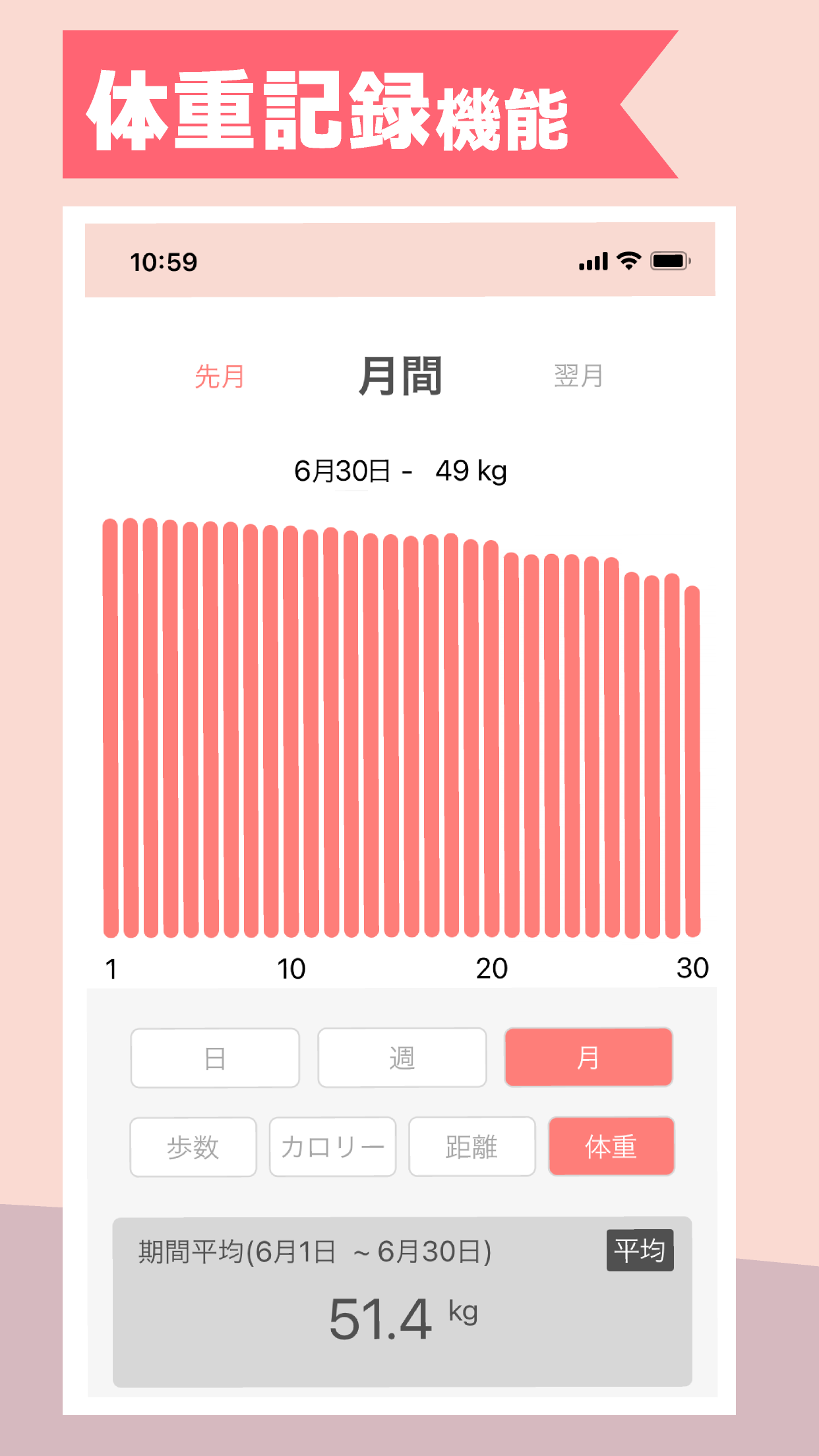The image size is (819, 1456).
Task: Select the 距離 (distance) metric button
Action: 471,1146
